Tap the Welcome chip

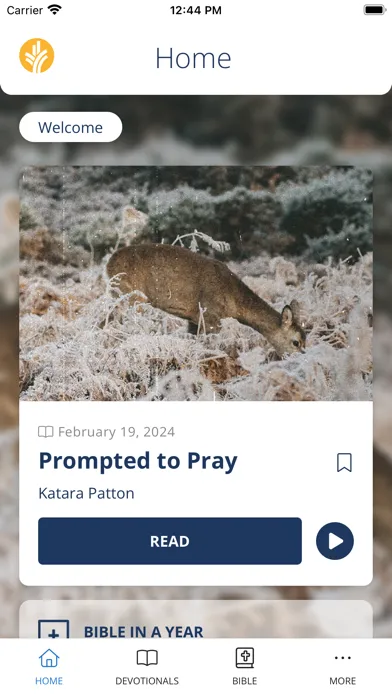click(x=71, y=127)
